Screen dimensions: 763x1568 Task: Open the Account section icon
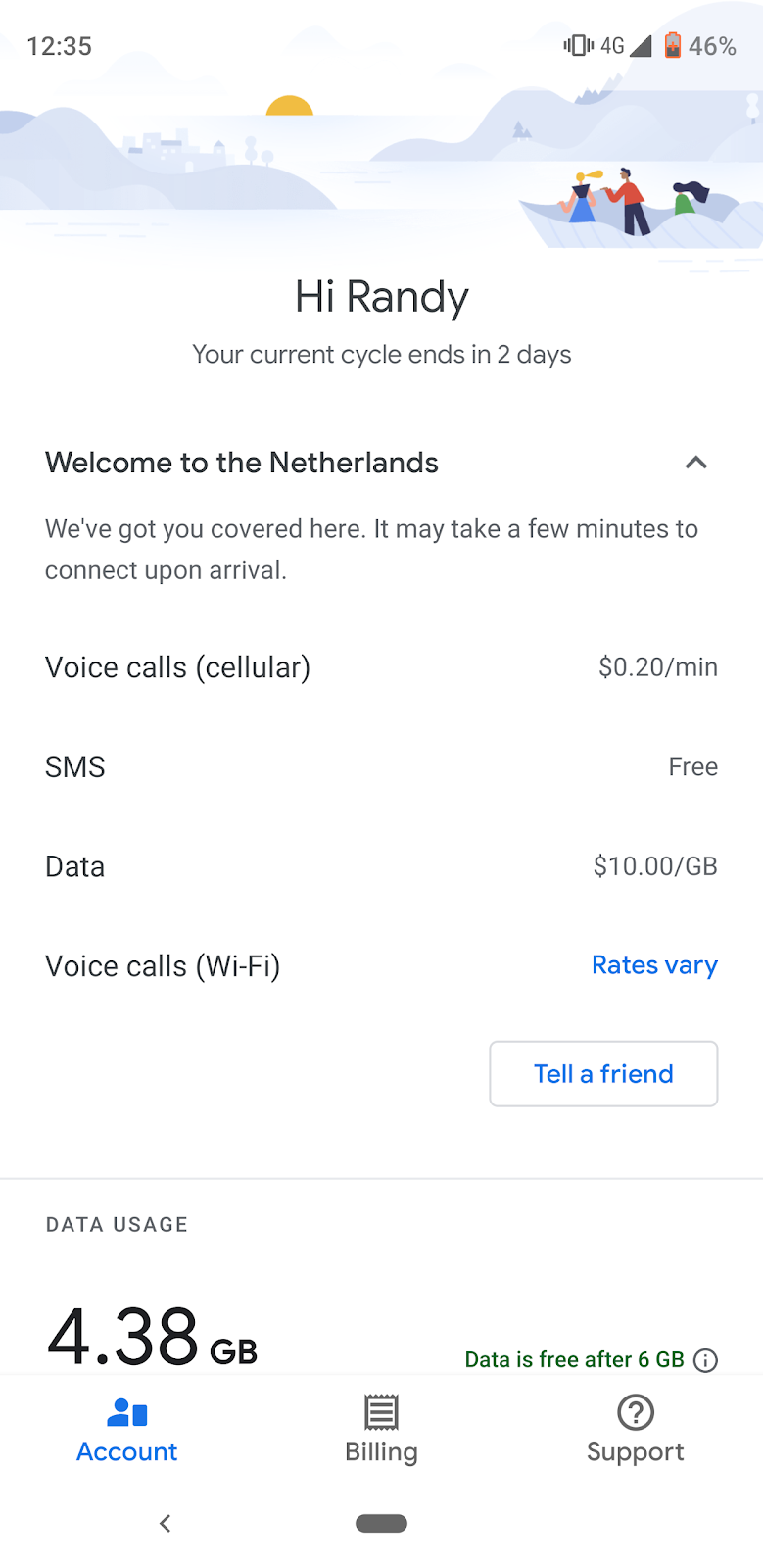pos(126,1411)
